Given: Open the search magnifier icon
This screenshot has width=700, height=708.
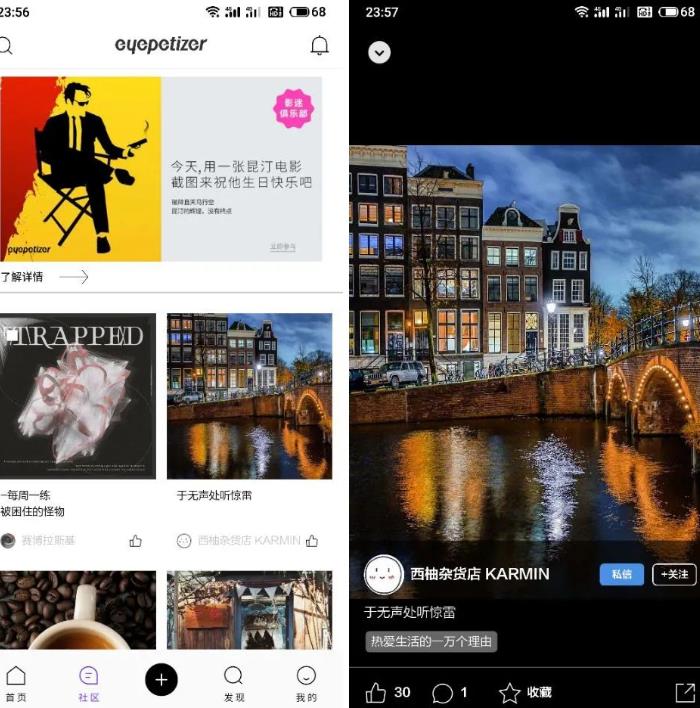Looking at the screenshot, I should [x=6, y=45].
